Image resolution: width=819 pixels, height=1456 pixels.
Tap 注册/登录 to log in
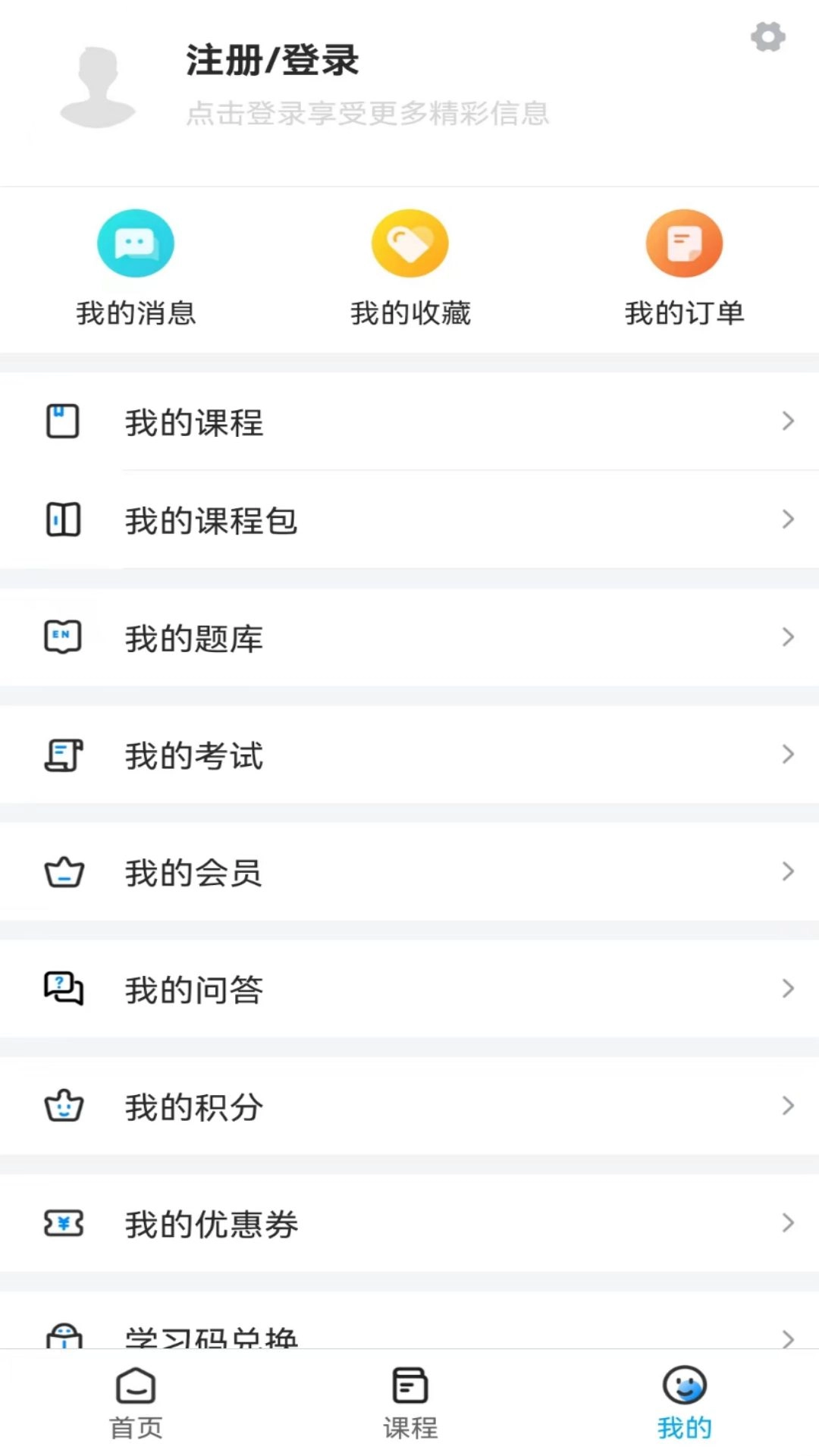coord(271,62)
